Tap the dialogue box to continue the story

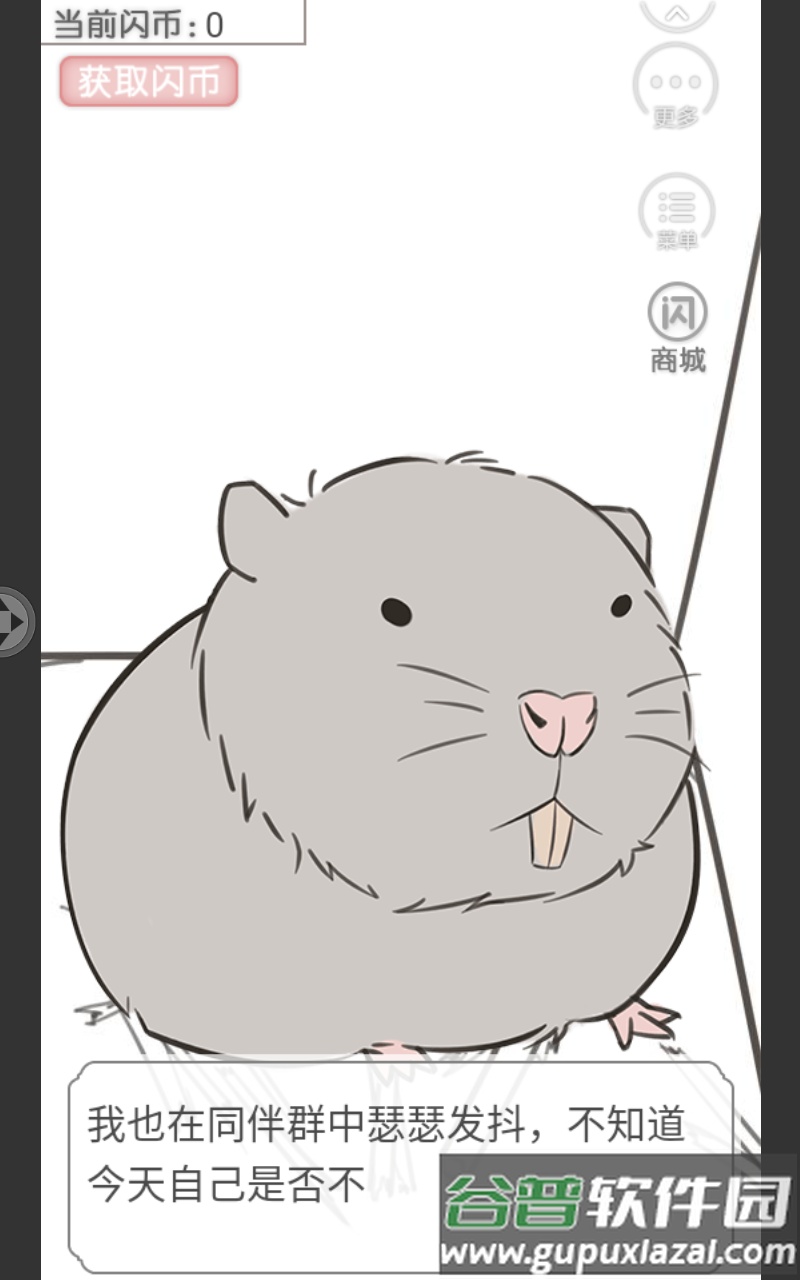401,1166
